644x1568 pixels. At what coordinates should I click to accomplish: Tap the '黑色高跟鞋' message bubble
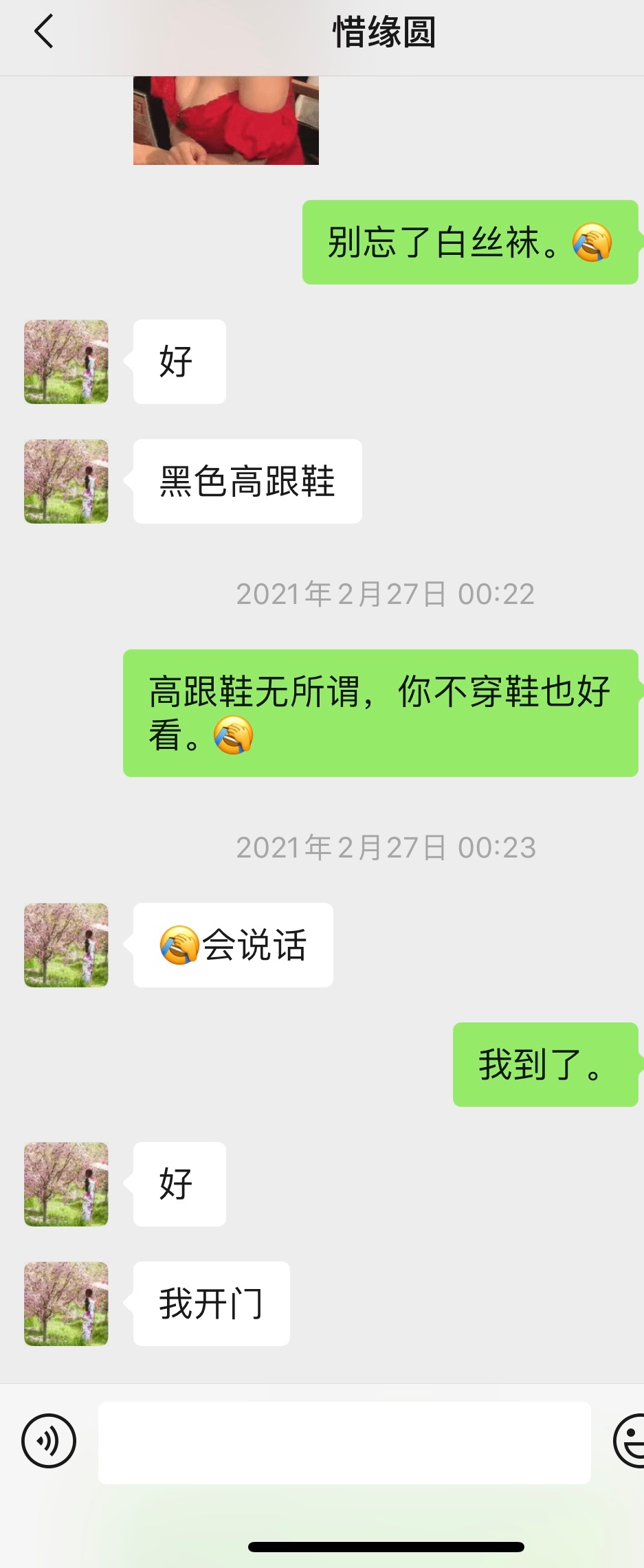(246, 482)
